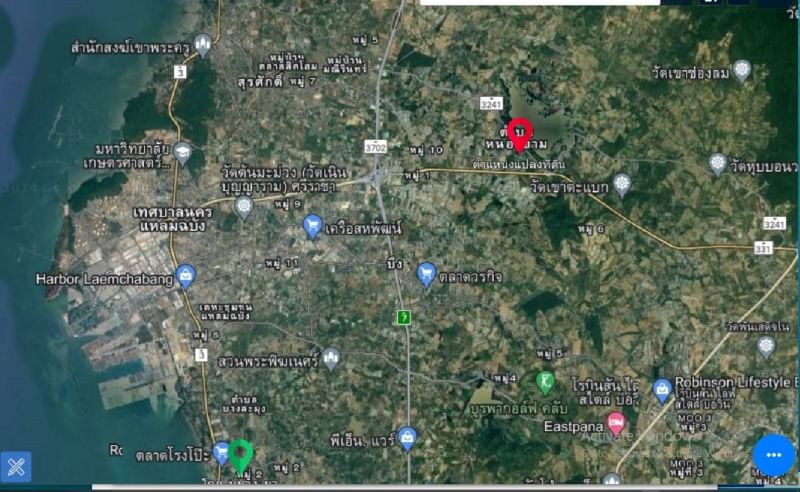Open the วัดเขาตะแบก temple marker
This screenshot has width=800, height=492.
[x=623, y=185]
